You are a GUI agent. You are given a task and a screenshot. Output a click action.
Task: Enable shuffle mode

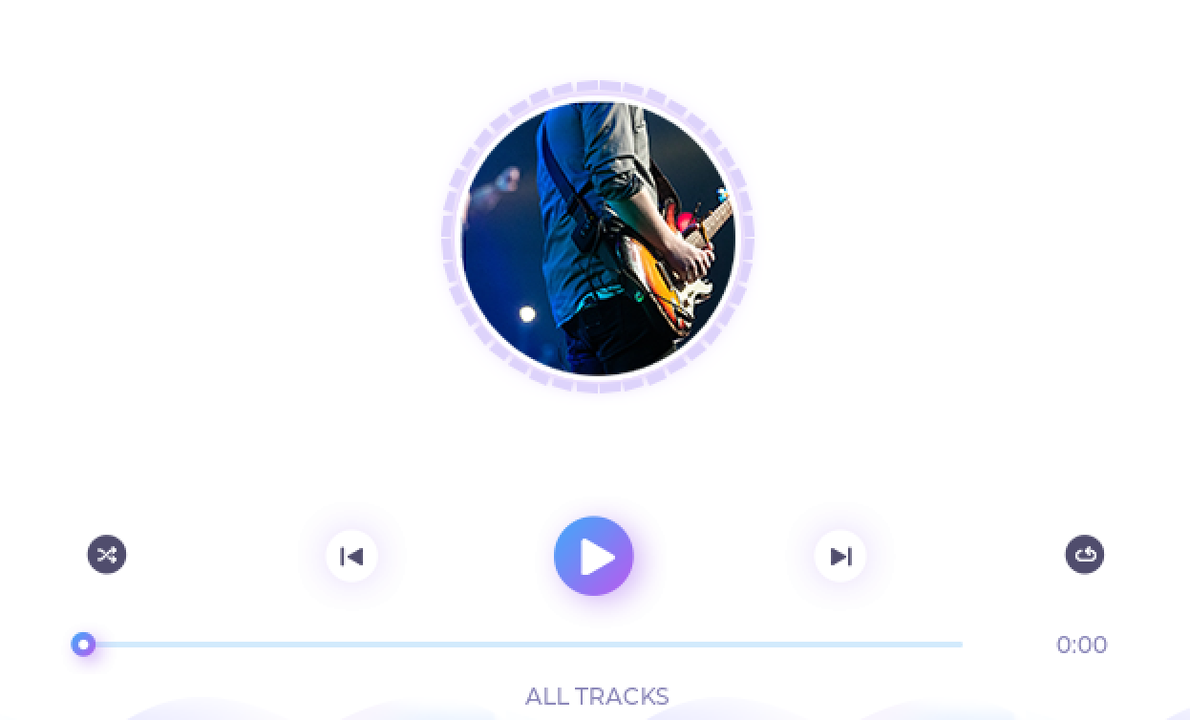107,554
